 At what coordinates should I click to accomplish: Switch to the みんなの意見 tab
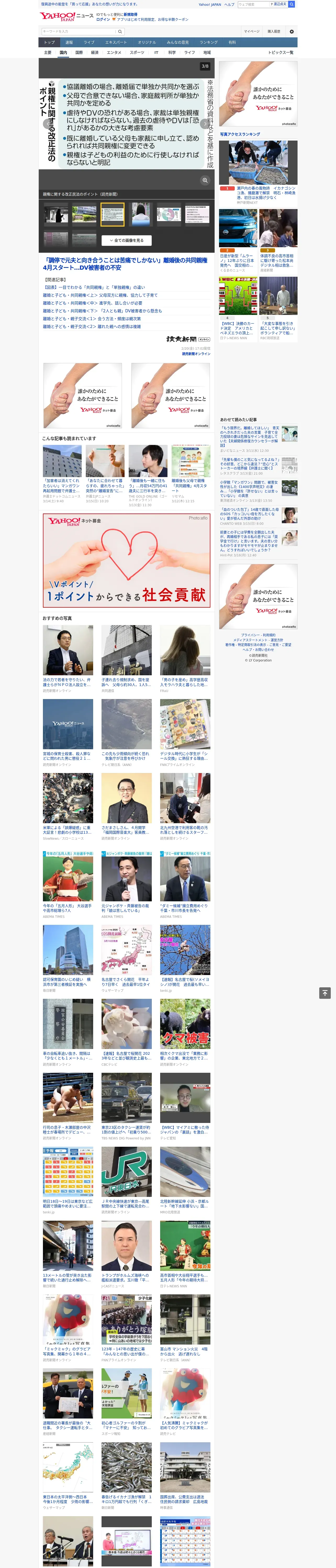point(177,43)
